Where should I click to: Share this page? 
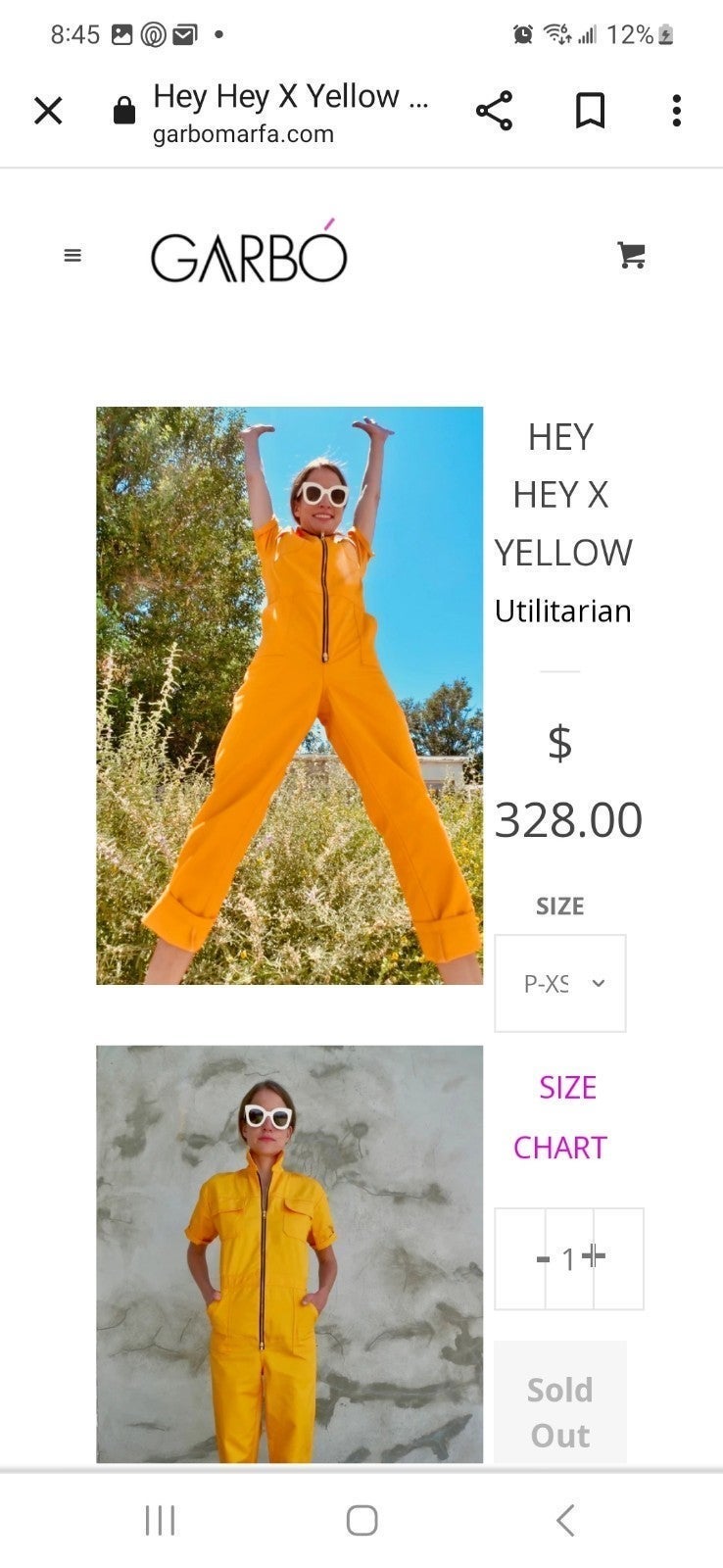tap(494, 111)
